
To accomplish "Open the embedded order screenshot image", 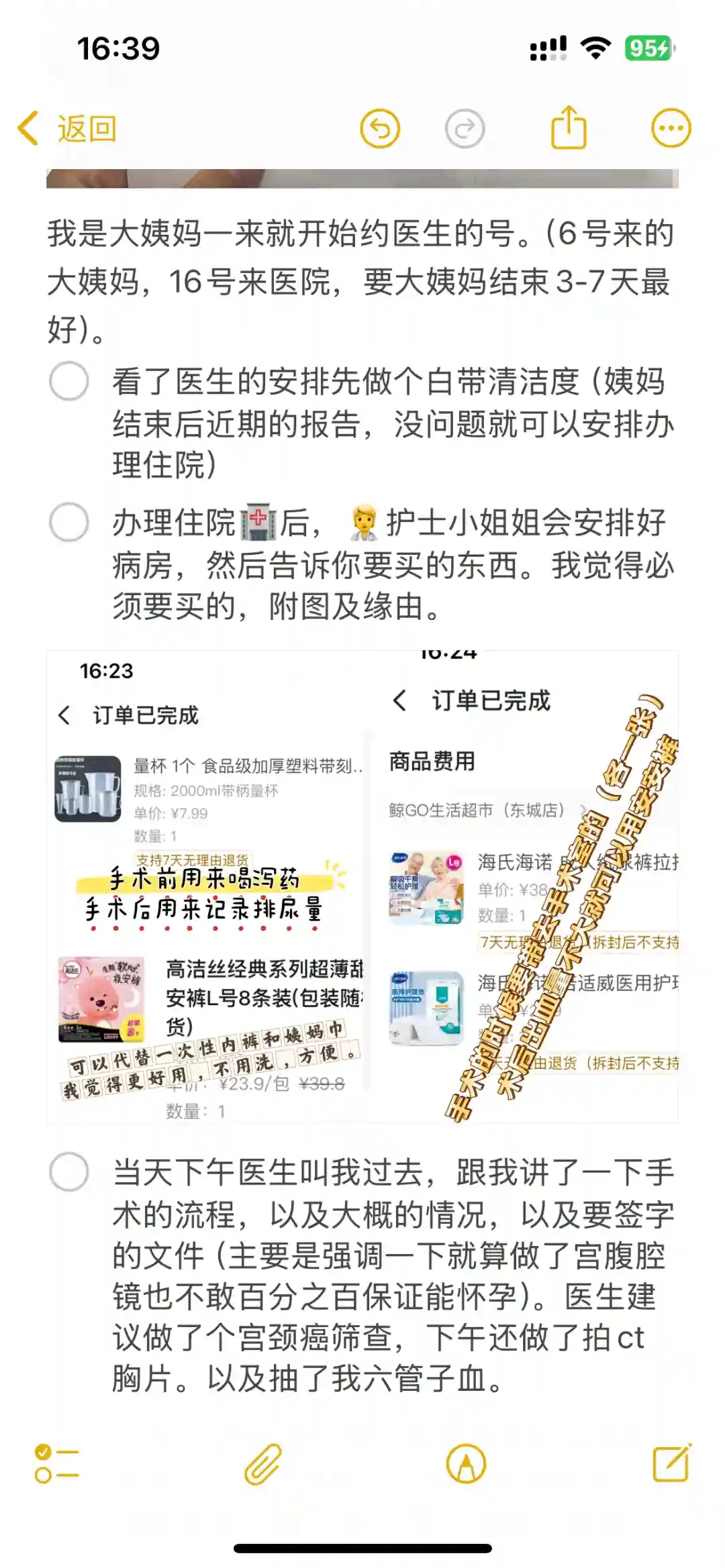I will (362, 887).
